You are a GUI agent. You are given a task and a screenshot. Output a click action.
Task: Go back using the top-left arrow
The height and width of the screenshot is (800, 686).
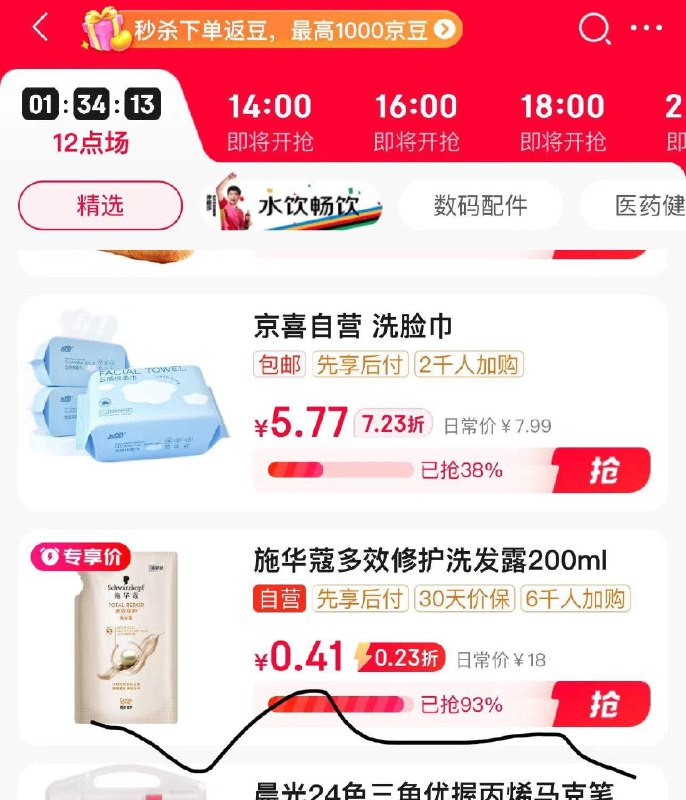coord(40,28)
